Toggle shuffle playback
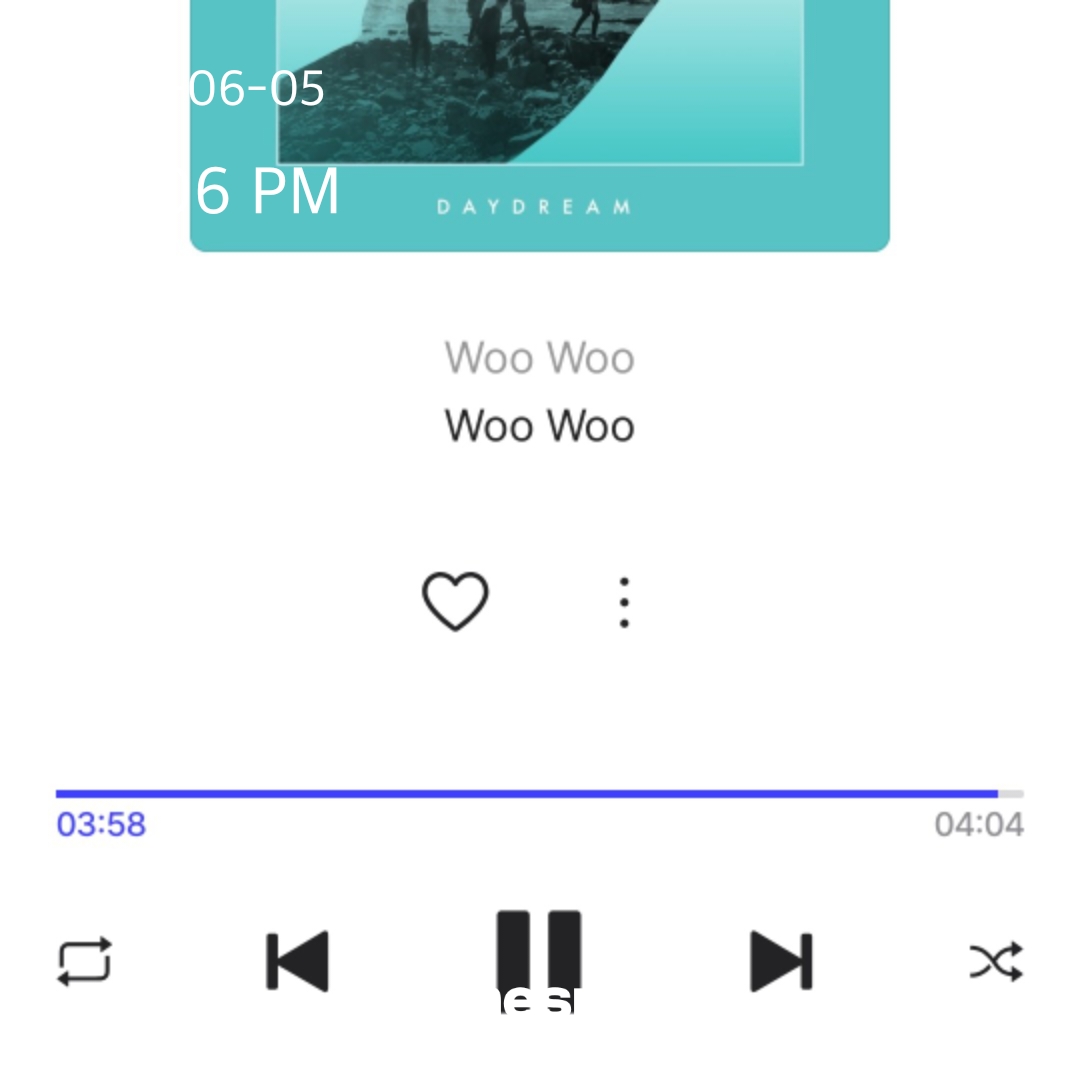This screenshot has width=1080, height=1080. click(996, 962)
